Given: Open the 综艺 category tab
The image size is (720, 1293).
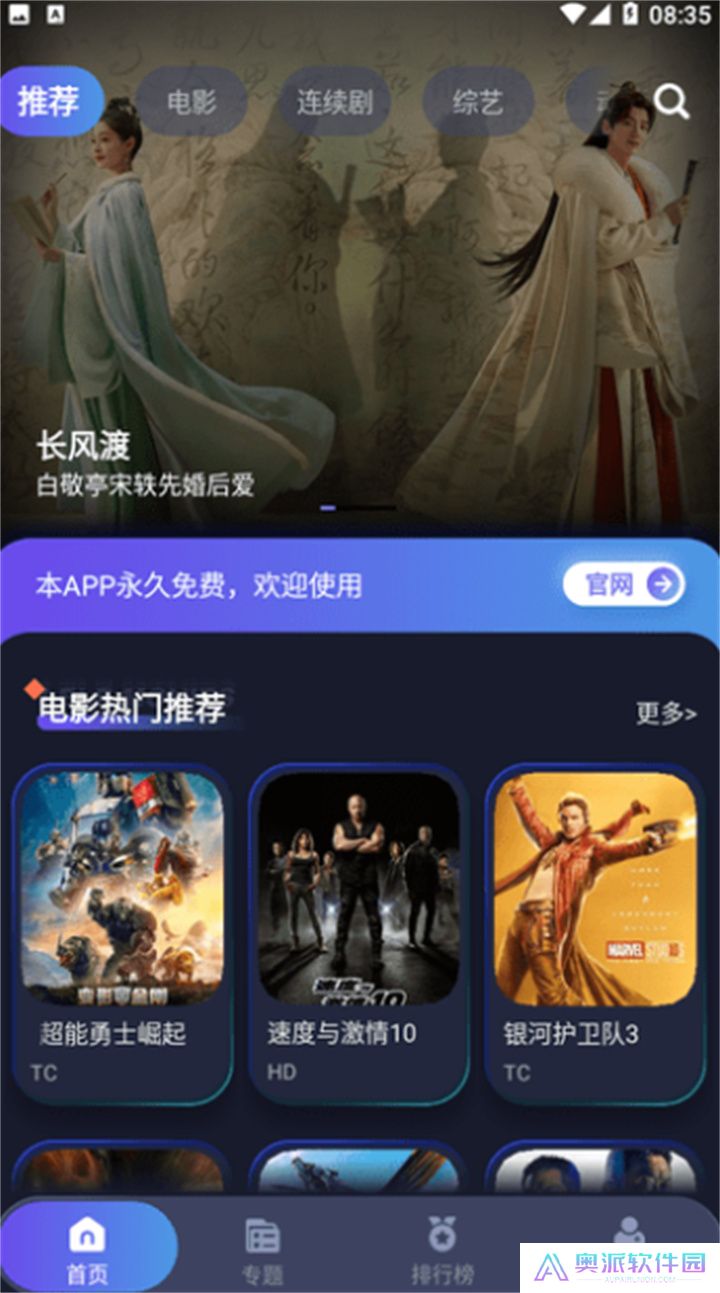Looking at the screenshot, I should (x=477, y=100).
